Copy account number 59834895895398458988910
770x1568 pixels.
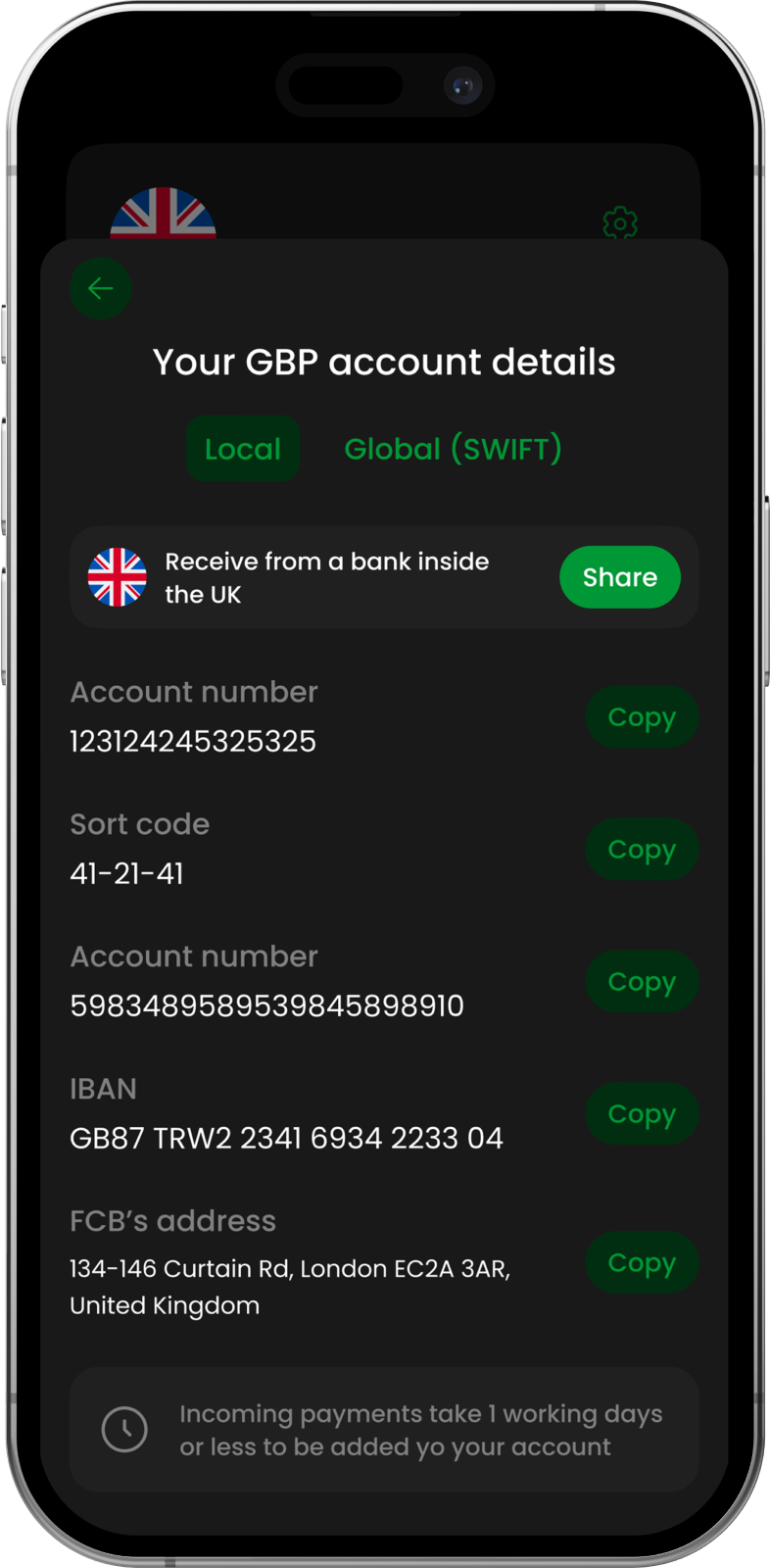coord(642,982)
